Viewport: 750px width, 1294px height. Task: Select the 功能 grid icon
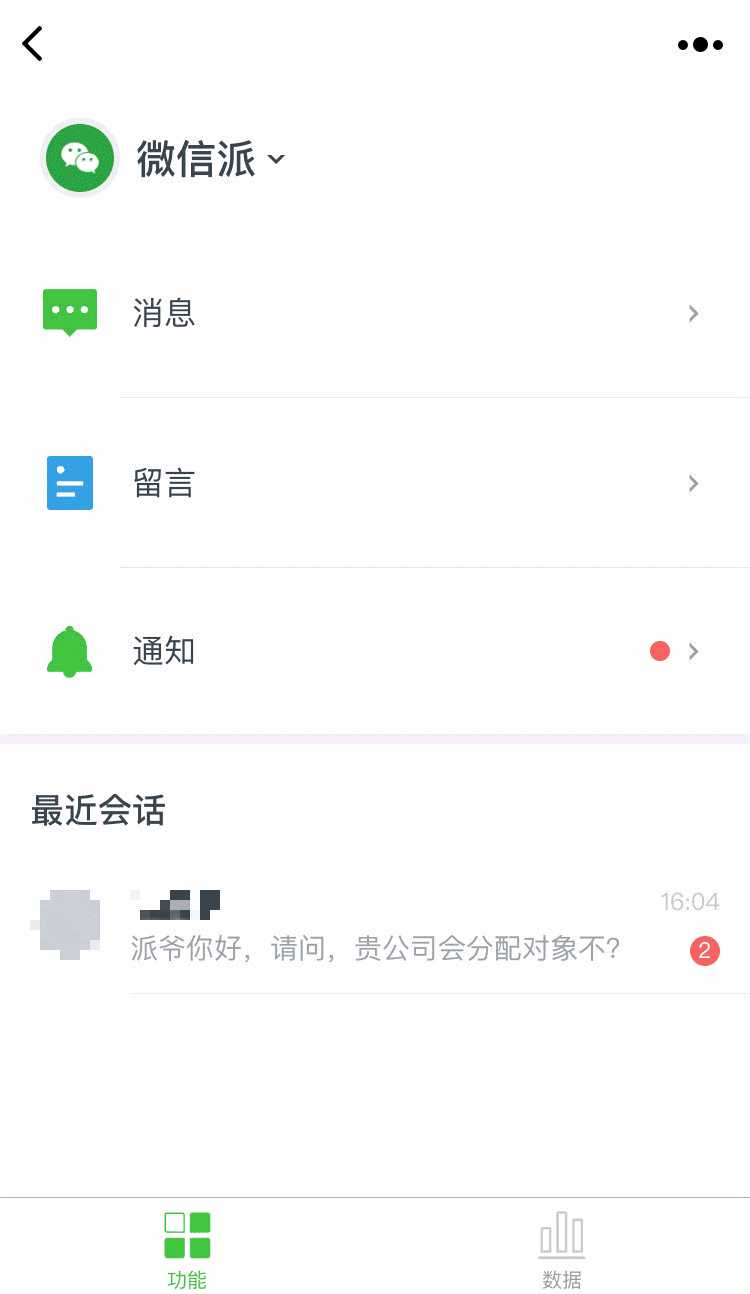[186, 1235]
